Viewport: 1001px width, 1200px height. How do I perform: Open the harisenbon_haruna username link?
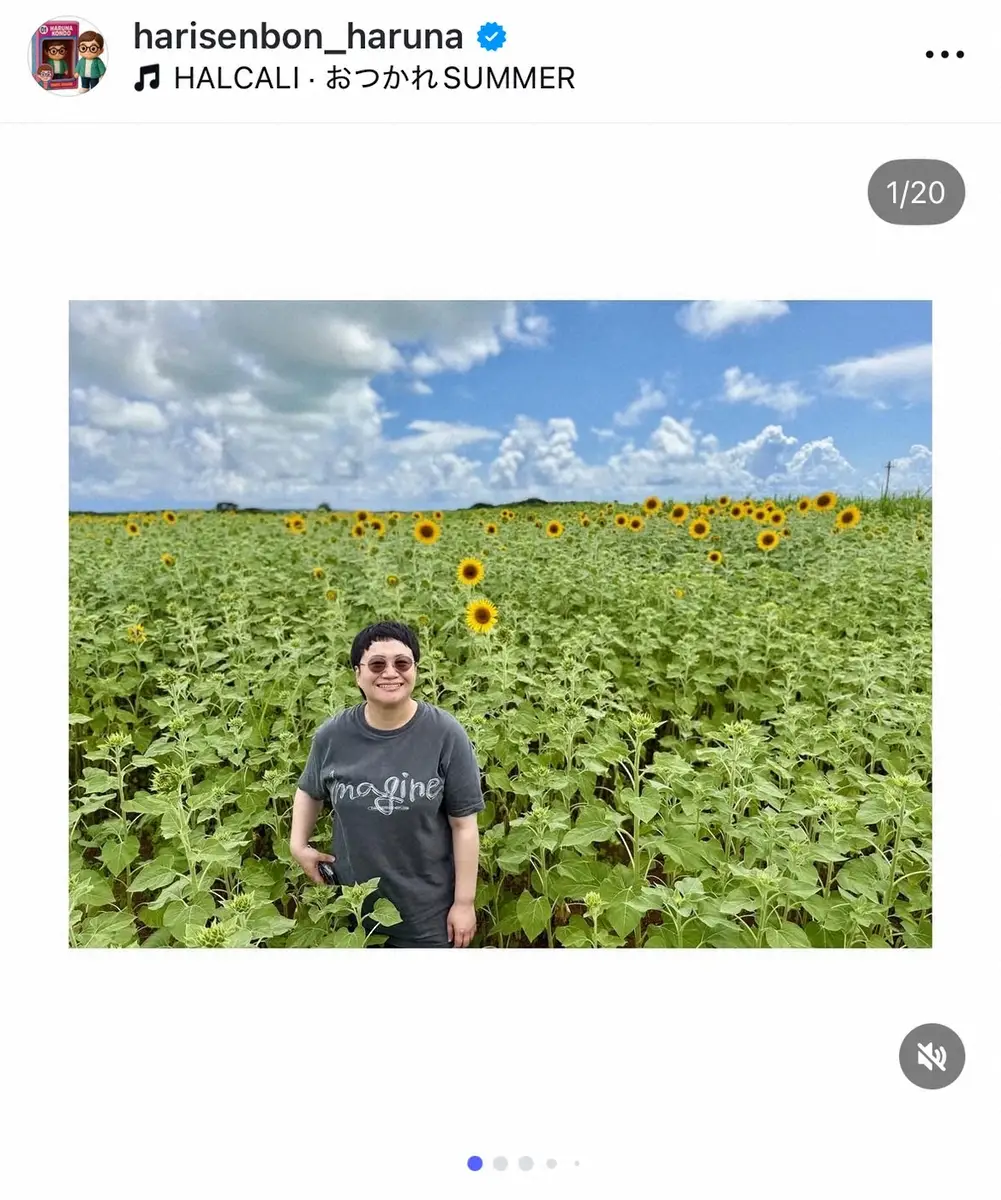click(x=298, y=36)
